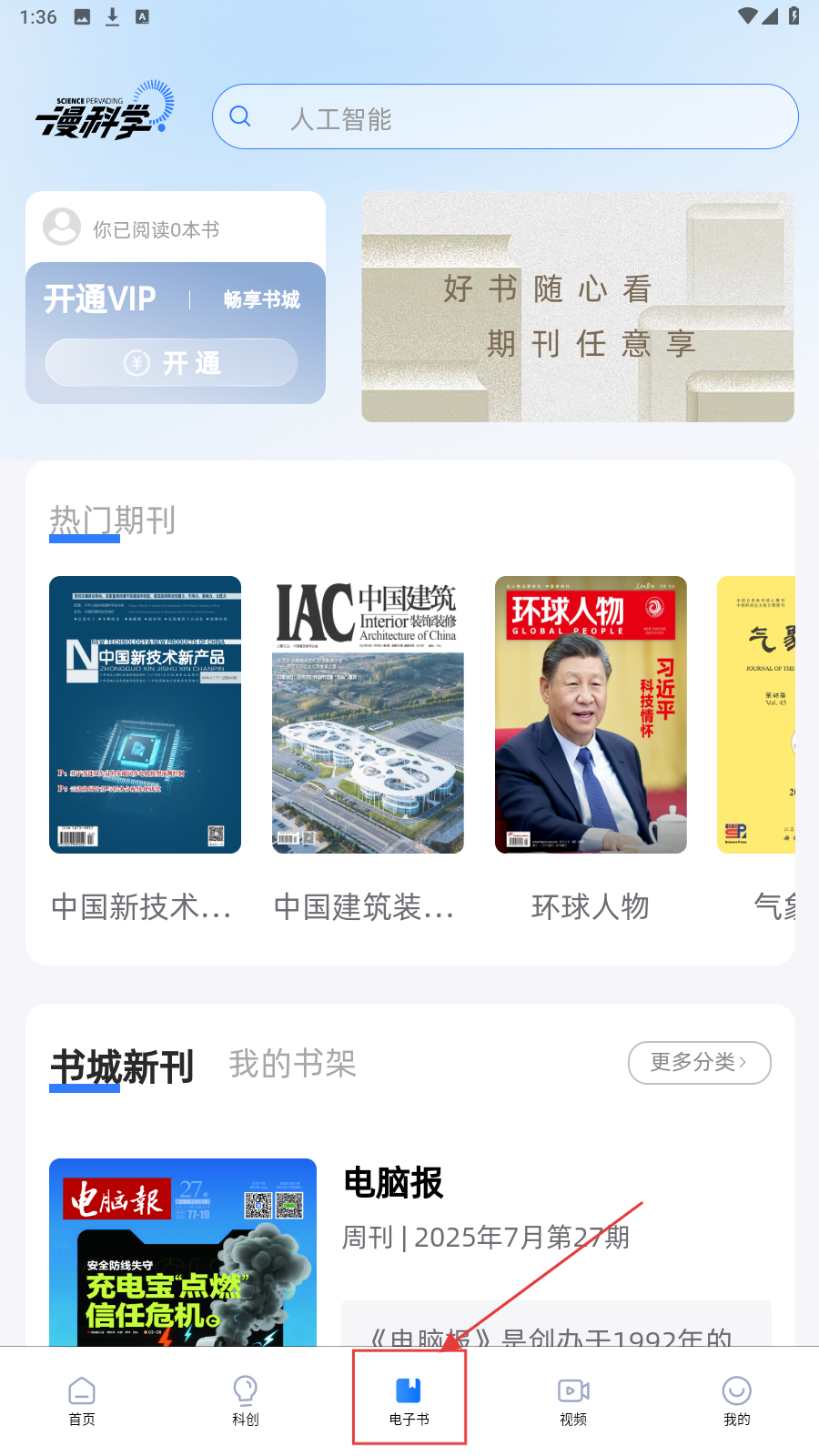Image resolution: width=819 pixels, height=1456 pixels.
Task: Select the 电子书 bottom tab
Action: (x=409, y=1400)
